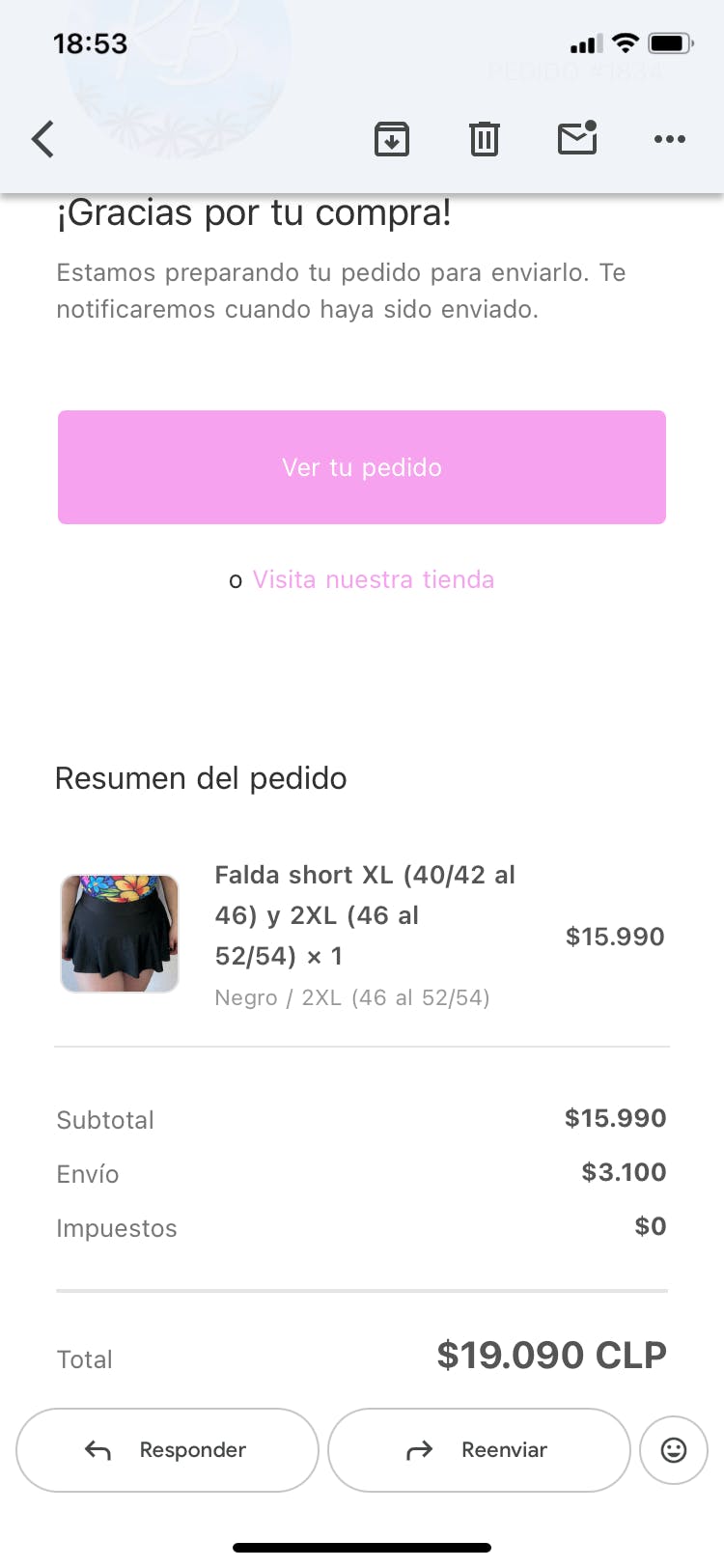The width and height of the screenshot is (724, 1568).
Task: Add an emoji reaction
Action: coord(673,1449)
